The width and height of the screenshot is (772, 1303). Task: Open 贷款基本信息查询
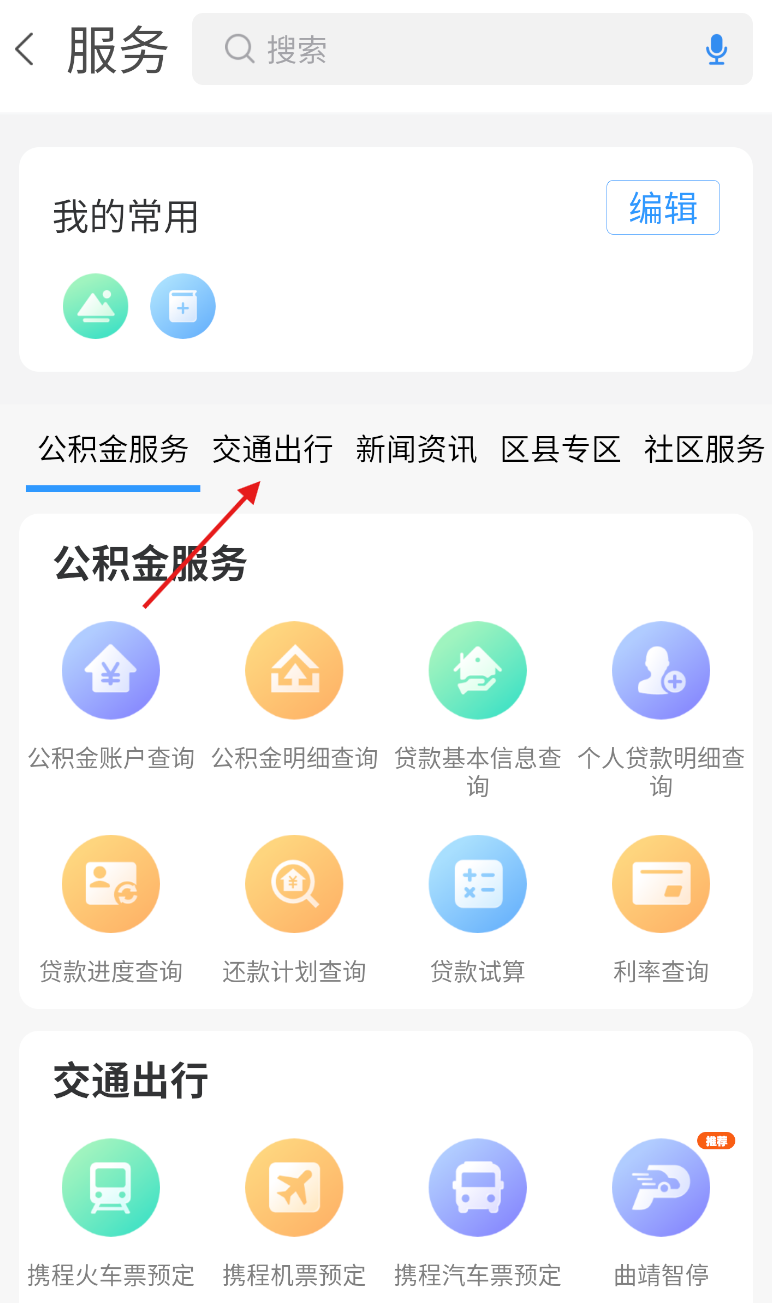478,710
